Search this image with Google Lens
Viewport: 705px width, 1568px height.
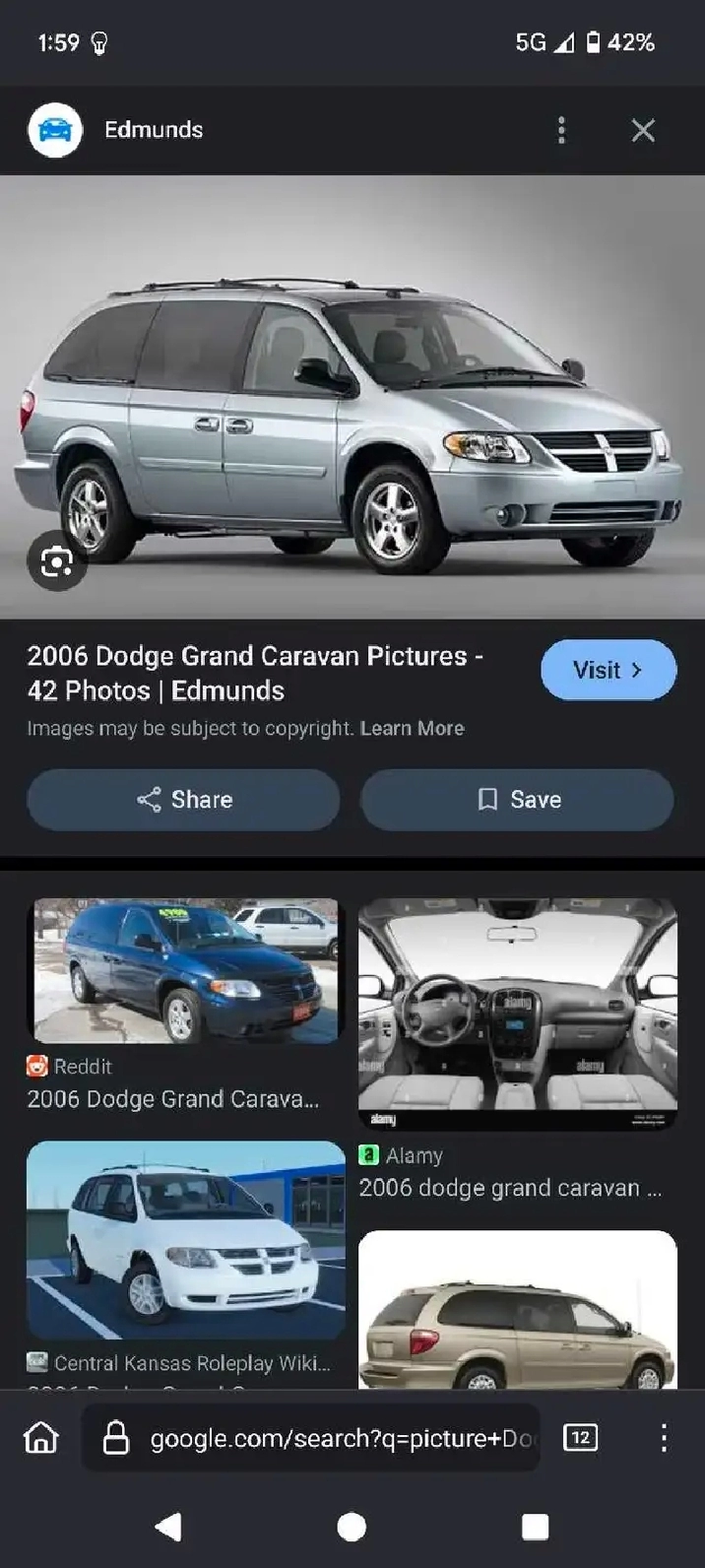pyautogui.click(x=57, y=561)
